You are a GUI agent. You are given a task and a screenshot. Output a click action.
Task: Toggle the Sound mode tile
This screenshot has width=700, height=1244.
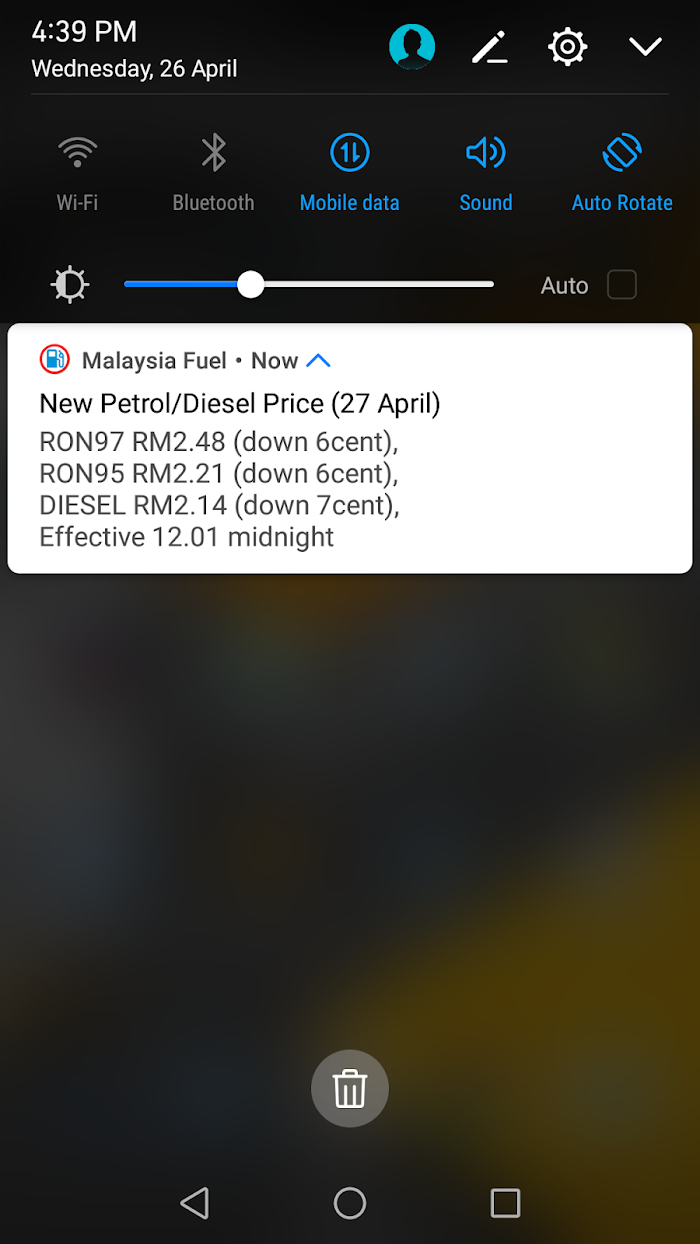[486, 174]
